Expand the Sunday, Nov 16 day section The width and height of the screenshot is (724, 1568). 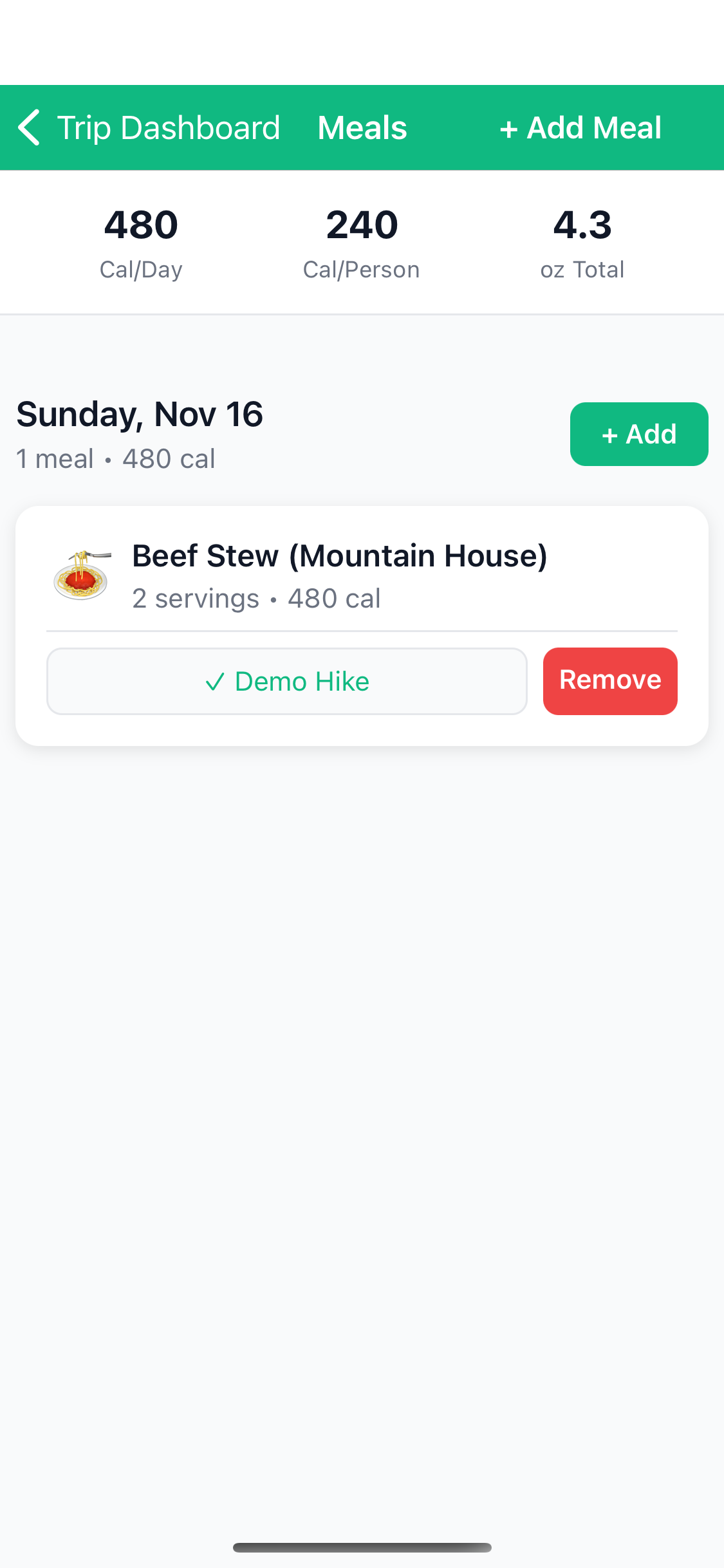[x=139, y=414]
